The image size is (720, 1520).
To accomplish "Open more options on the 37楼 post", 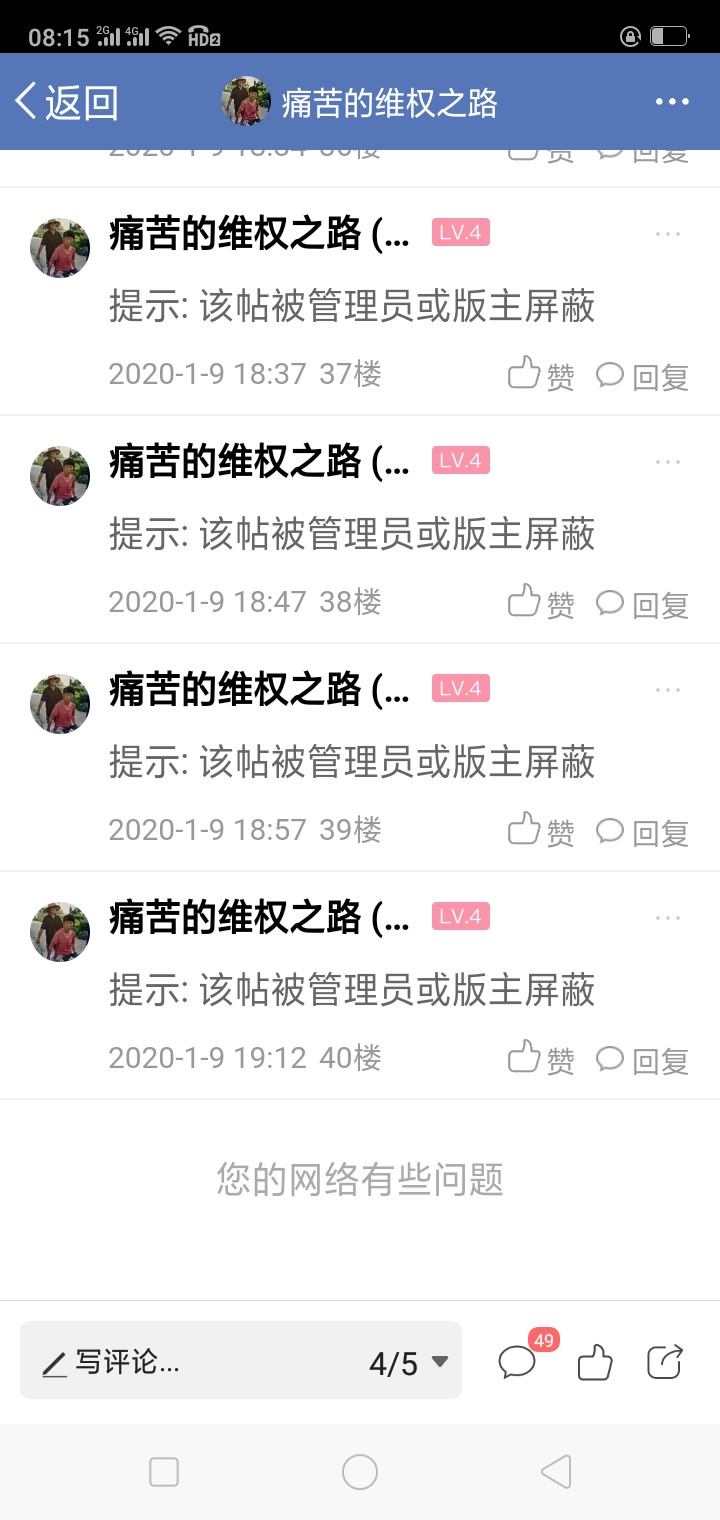I will pyautogui.click(x=667, y=234).
